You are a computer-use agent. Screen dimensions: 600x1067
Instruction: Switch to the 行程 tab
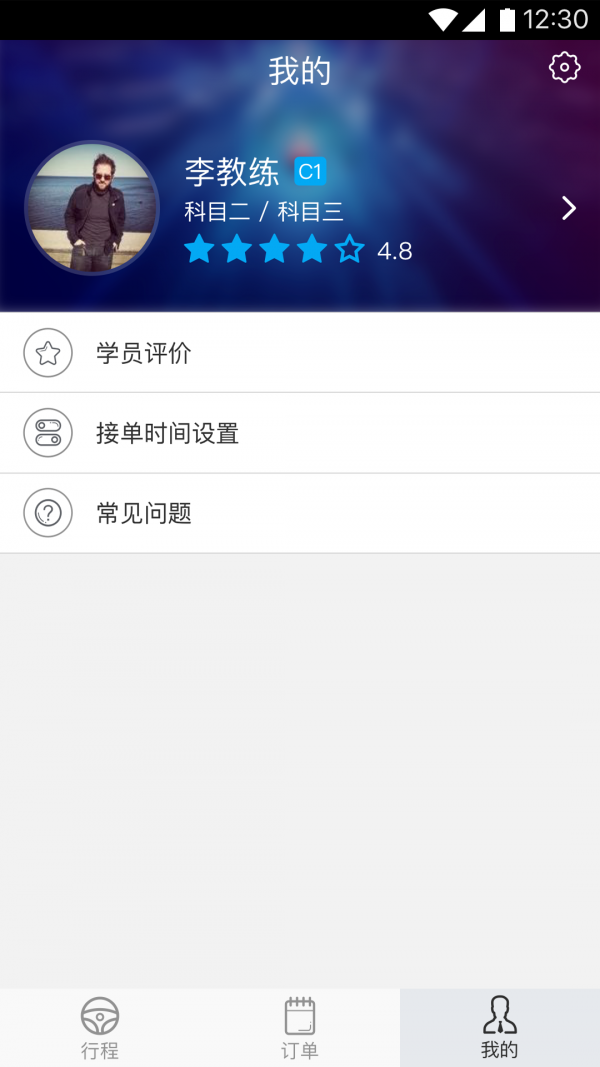(x=100, y=1028)
